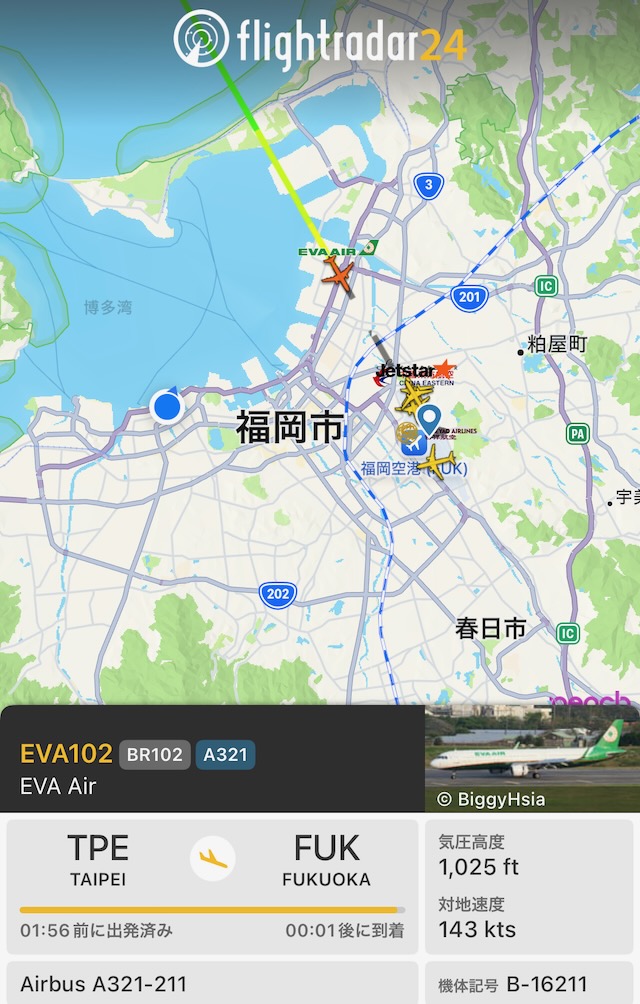Select the EVA Air aircraft on the map
This screenshot has height=1004, width=640.
339,273
